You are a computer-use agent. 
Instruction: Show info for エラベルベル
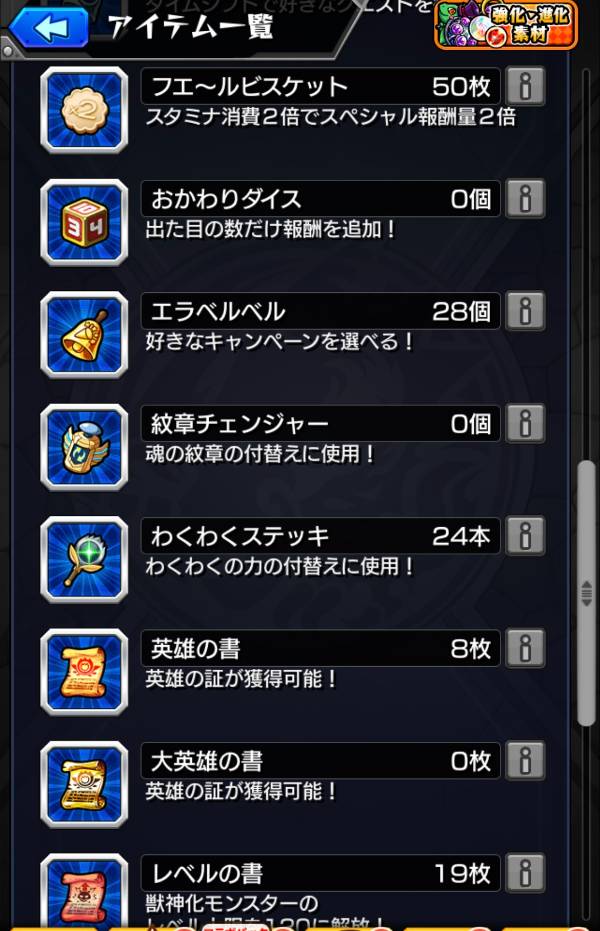click(x=525, y=311)
